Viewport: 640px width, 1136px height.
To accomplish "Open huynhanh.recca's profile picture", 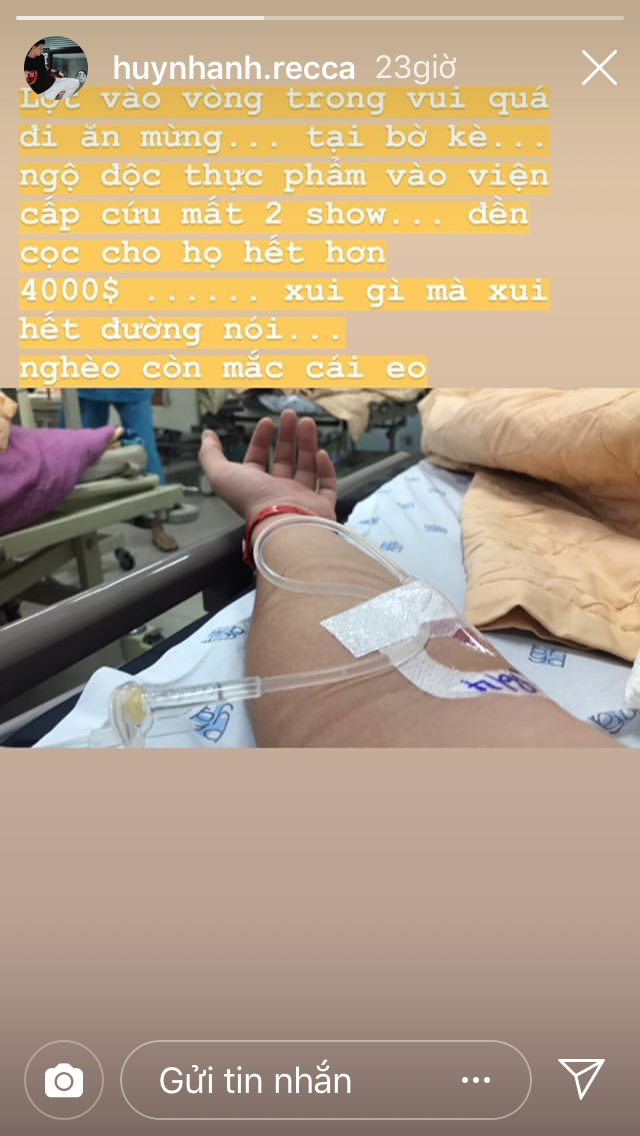I will (x=55, y=68).
